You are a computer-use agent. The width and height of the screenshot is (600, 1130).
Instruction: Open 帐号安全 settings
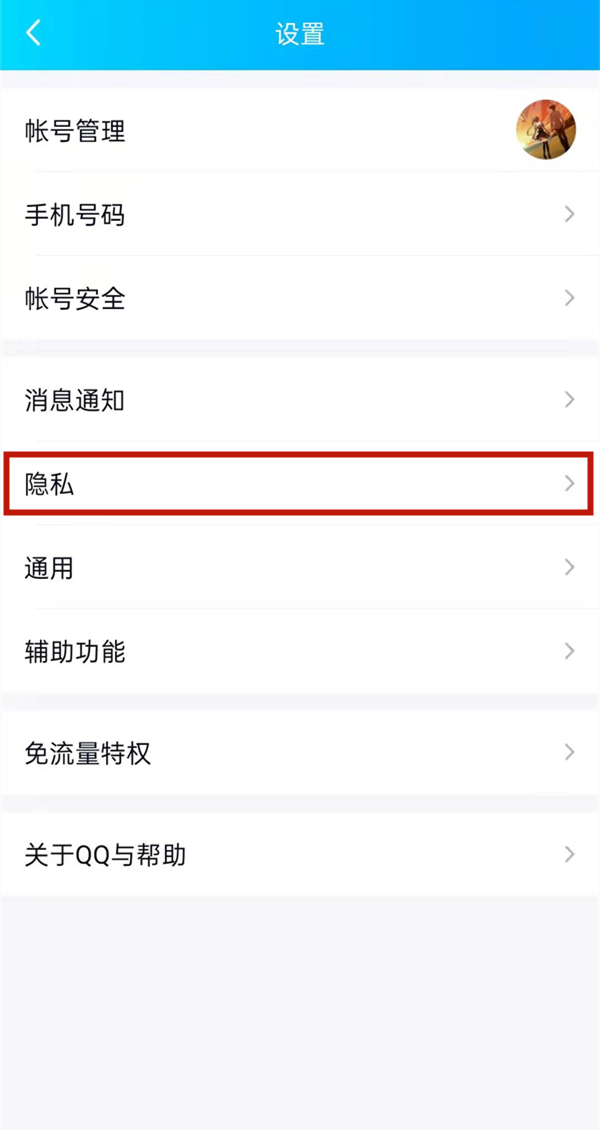(x=300, y=298)
